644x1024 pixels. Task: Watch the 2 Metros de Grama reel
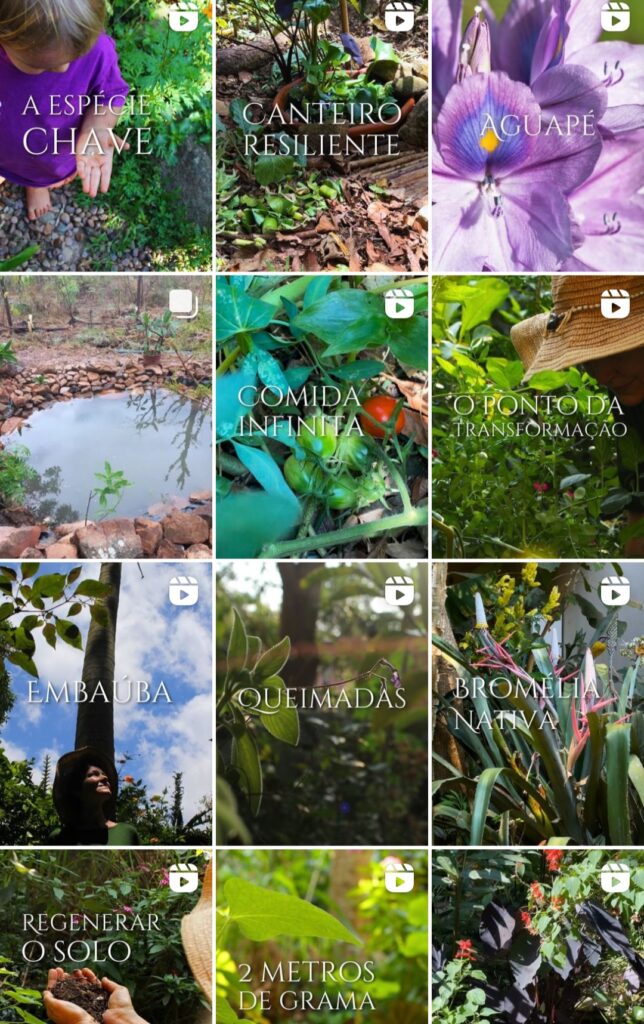321,937
